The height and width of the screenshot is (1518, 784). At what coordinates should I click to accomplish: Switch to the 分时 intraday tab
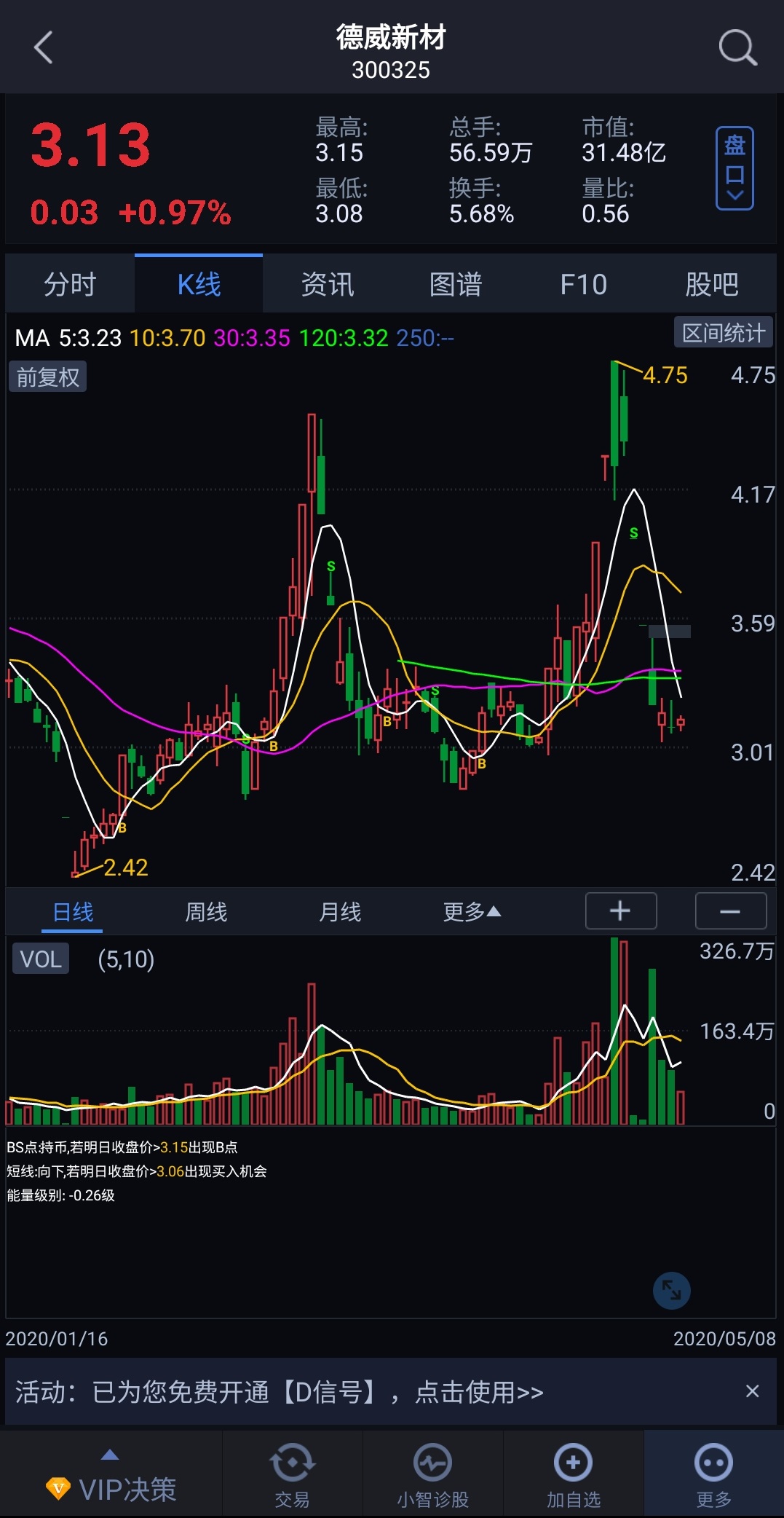[70, 284]
